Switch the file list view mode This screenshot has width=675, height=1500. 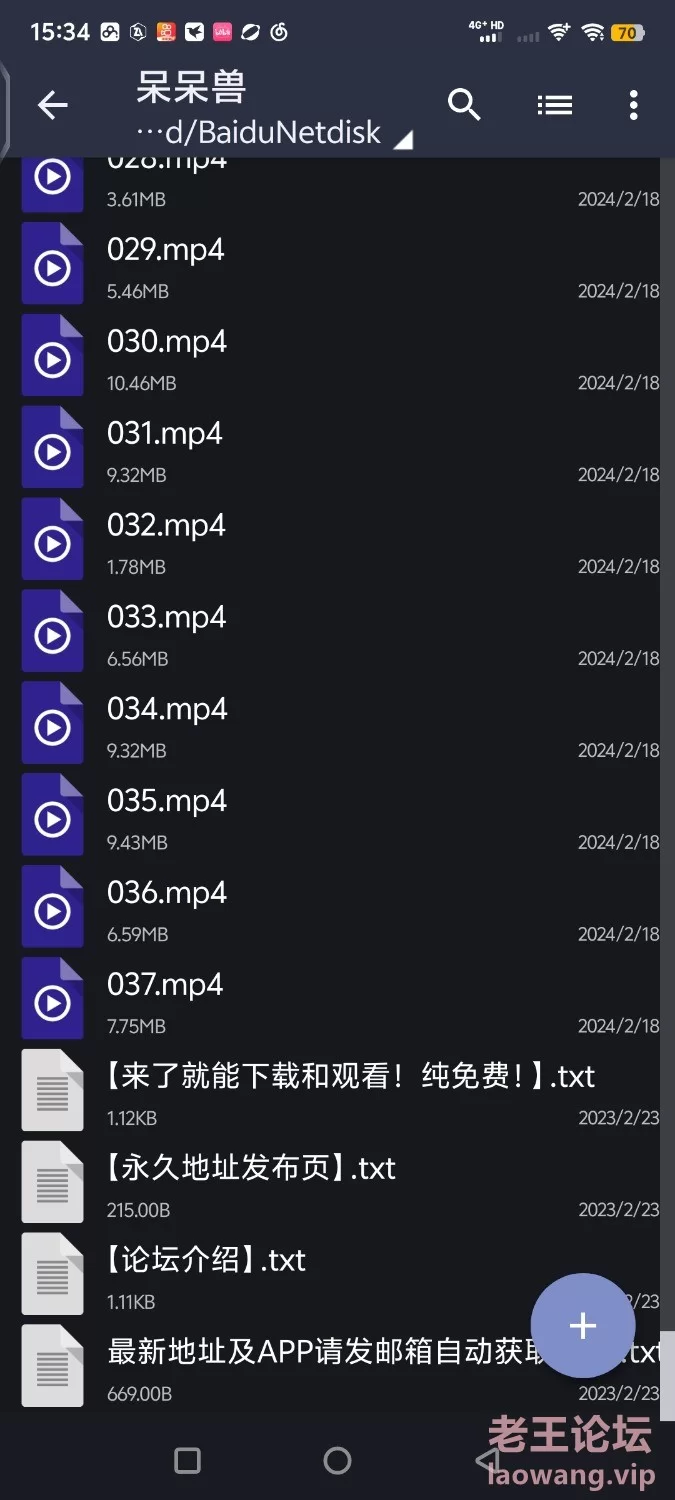(554, 104)
